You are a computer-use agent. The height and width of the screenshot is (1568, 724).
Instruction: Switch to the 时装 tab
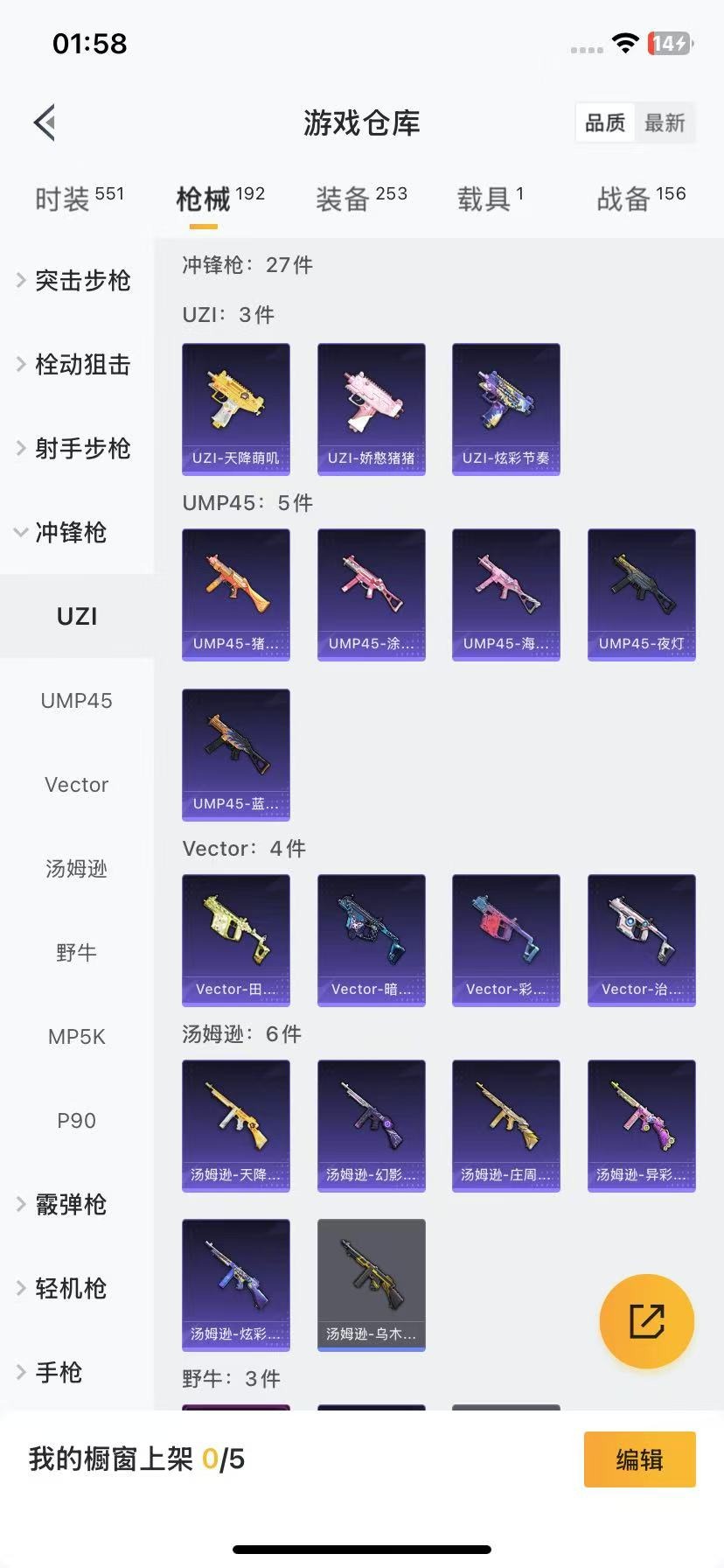coord(79,199)
